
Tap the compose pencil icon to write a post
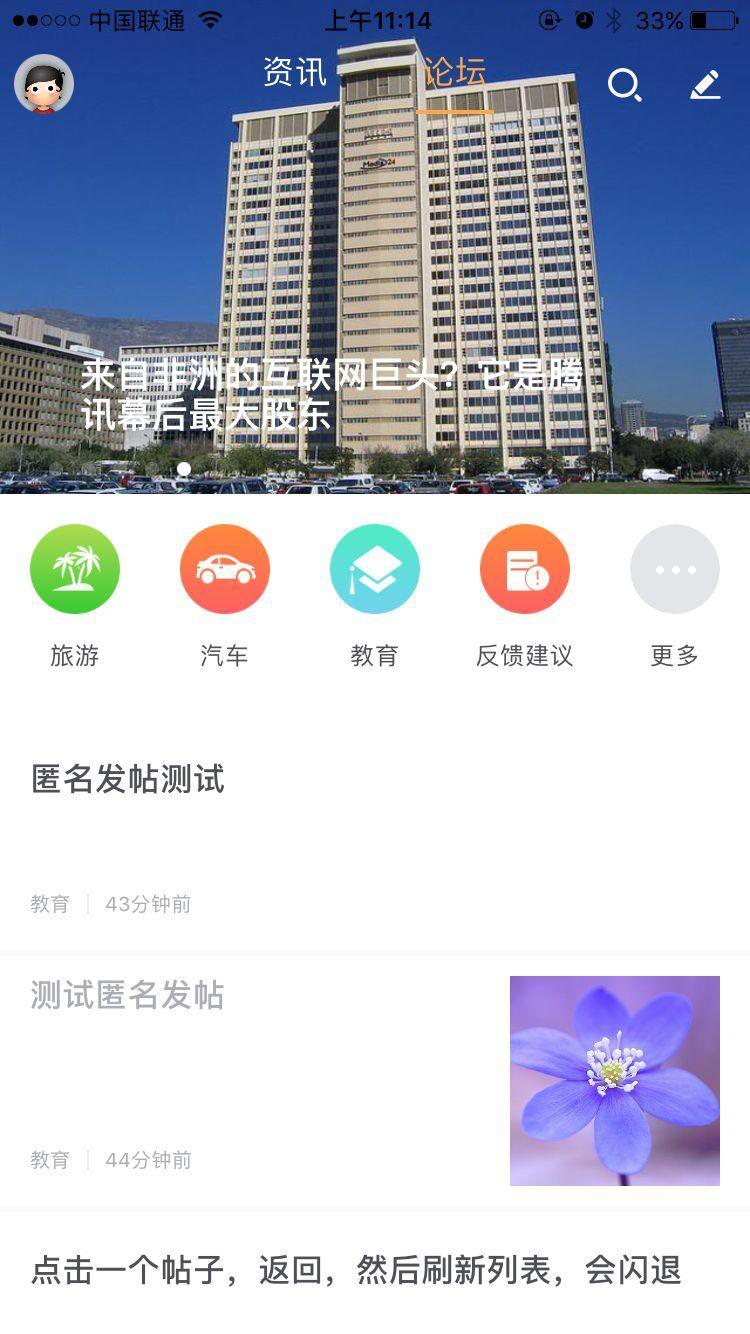[x=706, y=85]
